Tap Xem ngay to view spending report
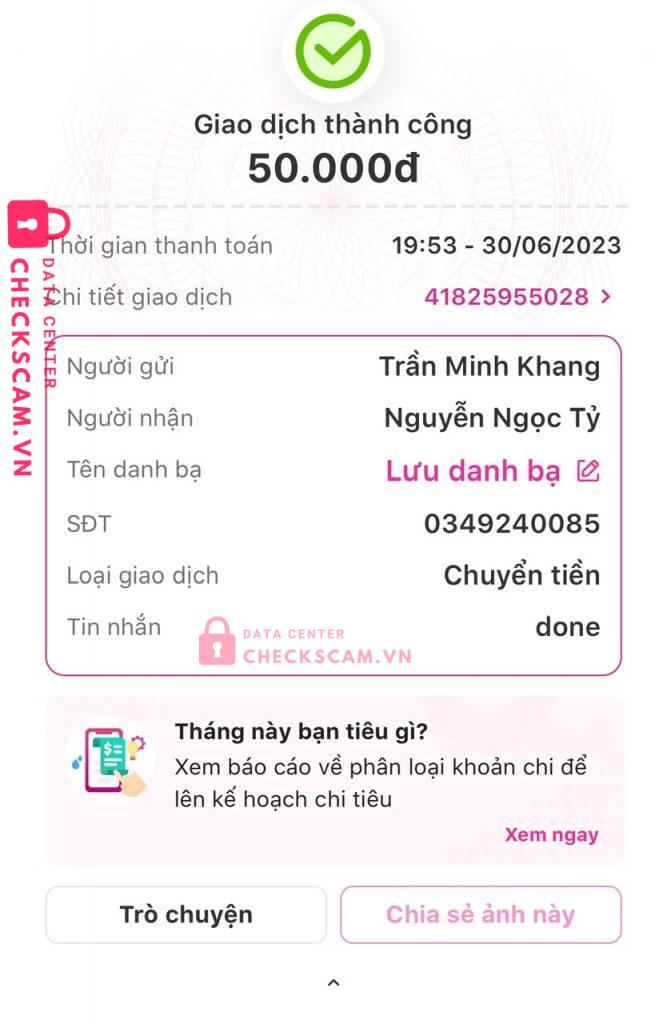The height and width of the screenshot is (1024, 667). [x=551, y=835]
